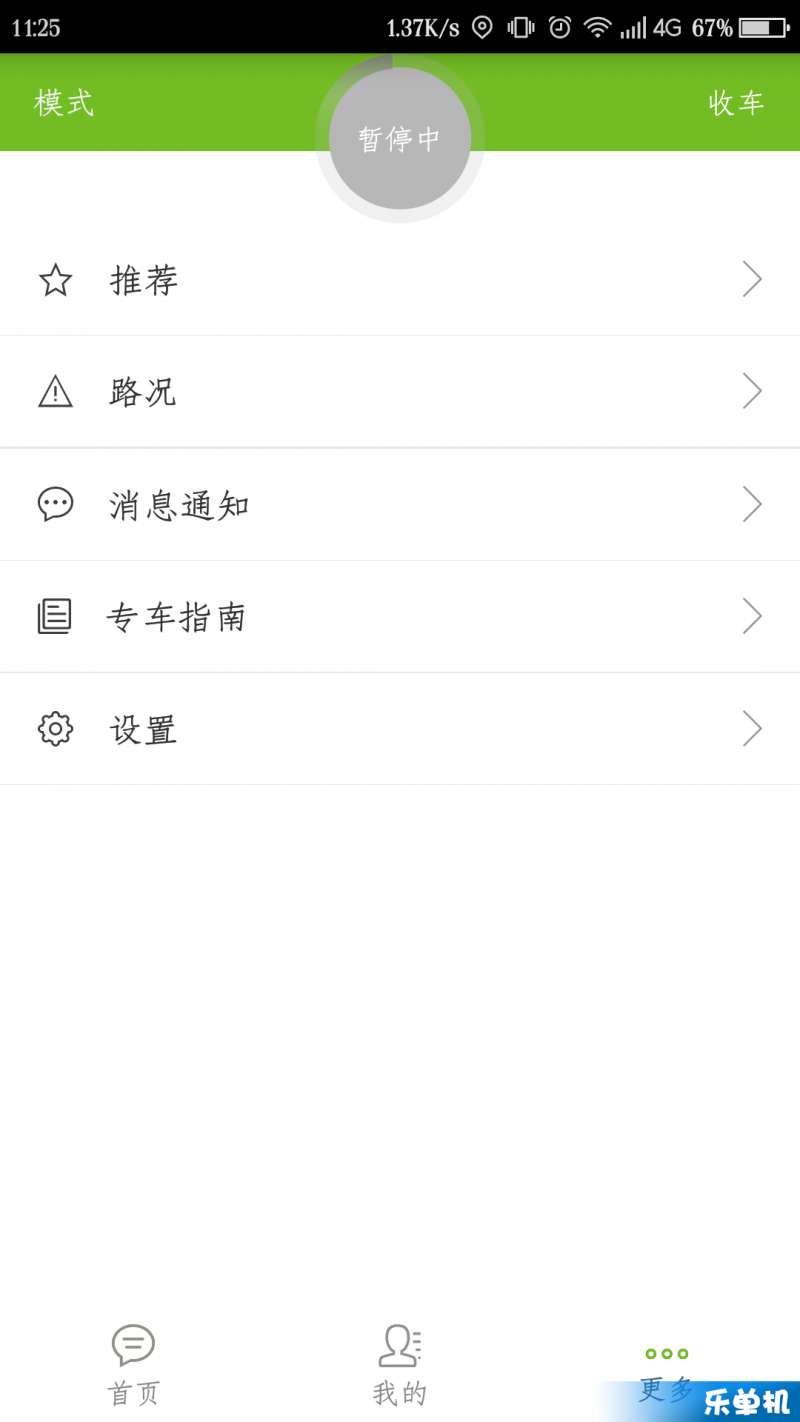Open the 专车指南 guide
The height and width of the screenshot is (1422, 800).
400,617
